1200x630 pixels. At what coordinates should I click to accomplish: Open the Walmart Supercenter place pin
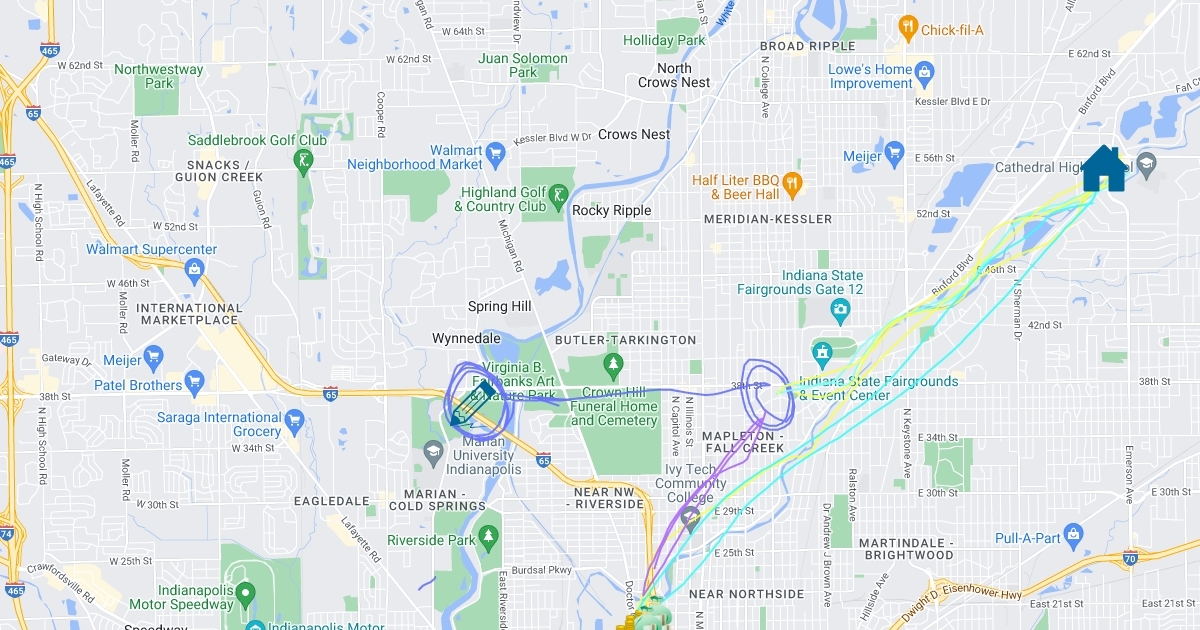tap(194, 268)
